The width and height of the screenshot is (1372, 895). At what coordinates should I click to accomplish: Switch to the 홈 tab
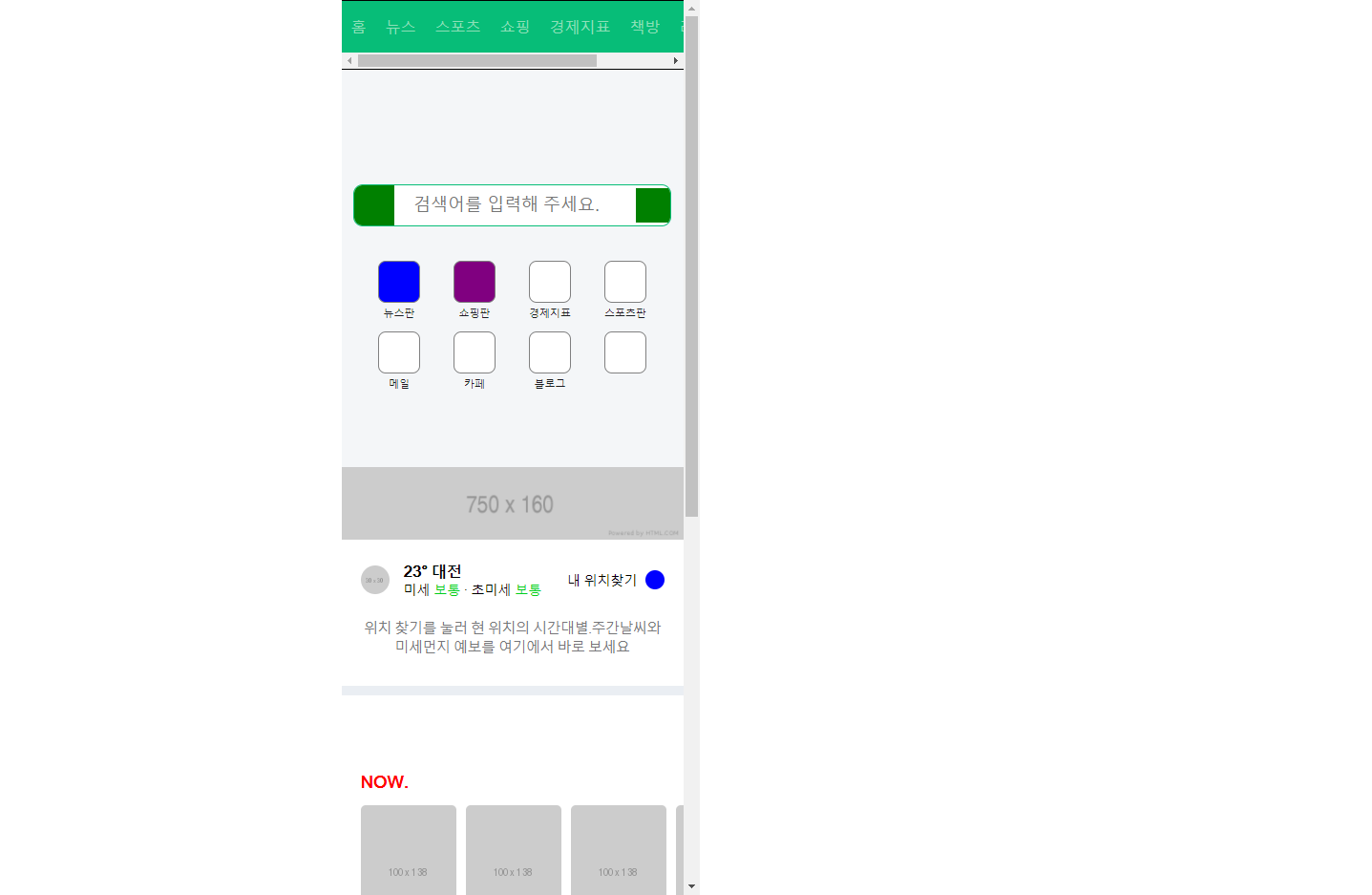click(359, 27)
